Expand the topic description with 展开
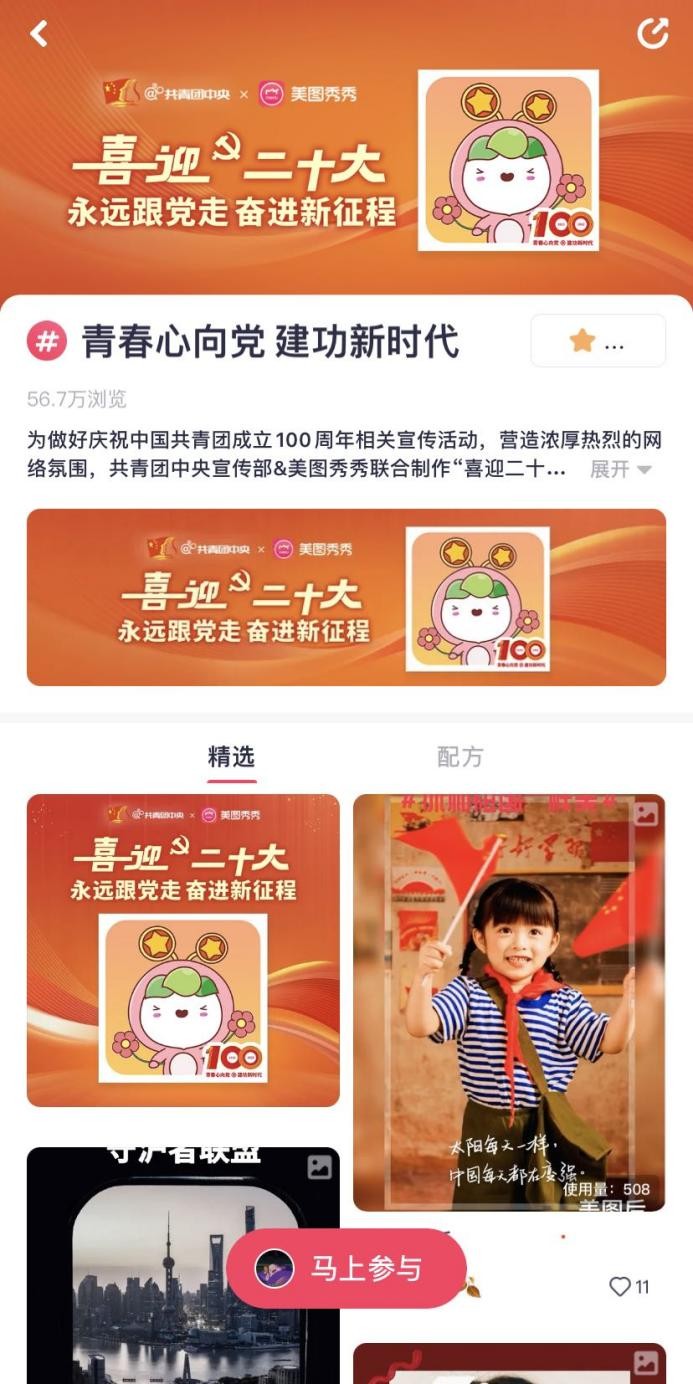693x1384 pixels. click(620, 469)
